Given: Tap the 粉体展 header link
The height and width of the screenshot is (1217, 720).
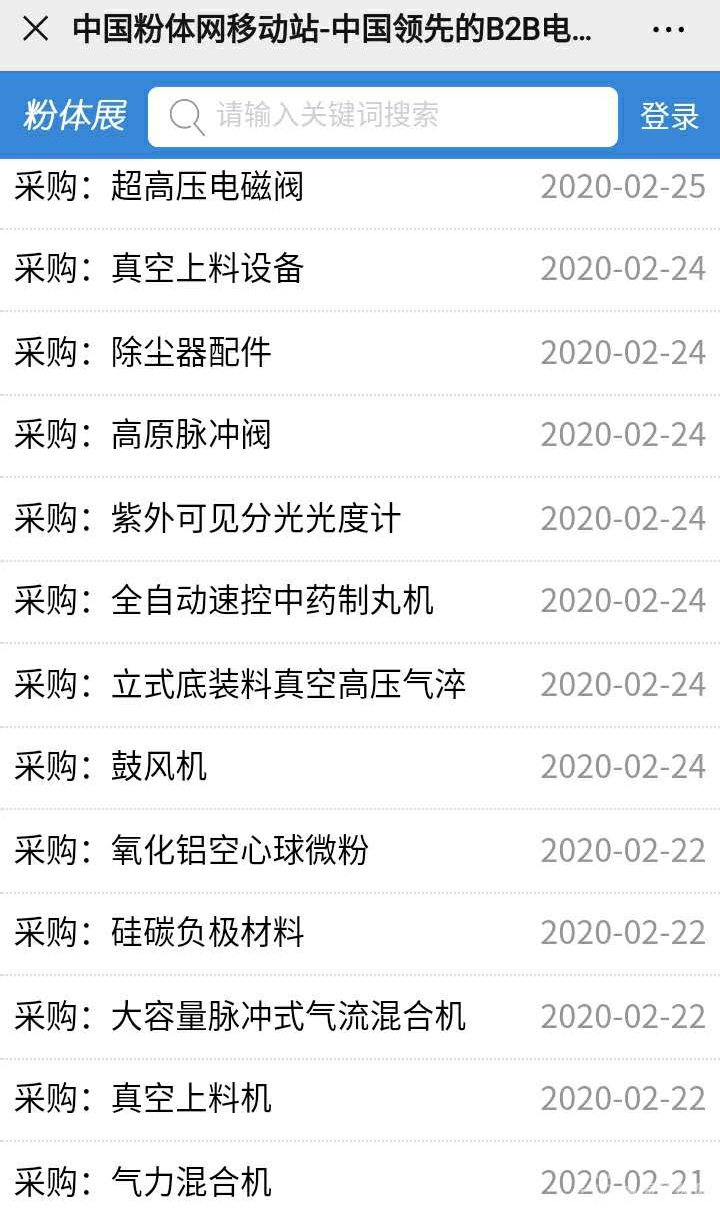Looking at the screenshot, I should pyautogui.click(x=75, y=116).
